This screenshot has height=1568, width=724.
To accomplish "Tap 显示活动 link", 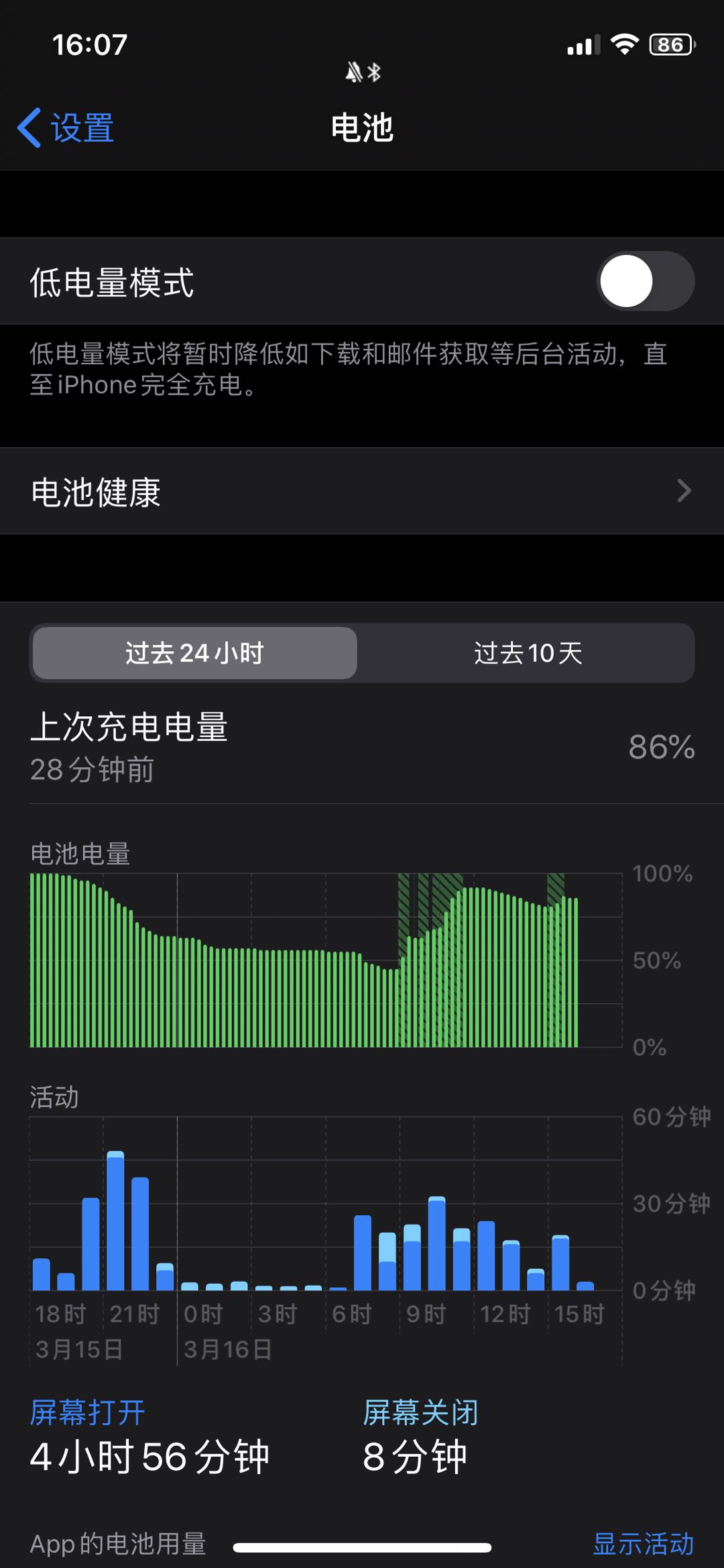I will click(643, 1543).
